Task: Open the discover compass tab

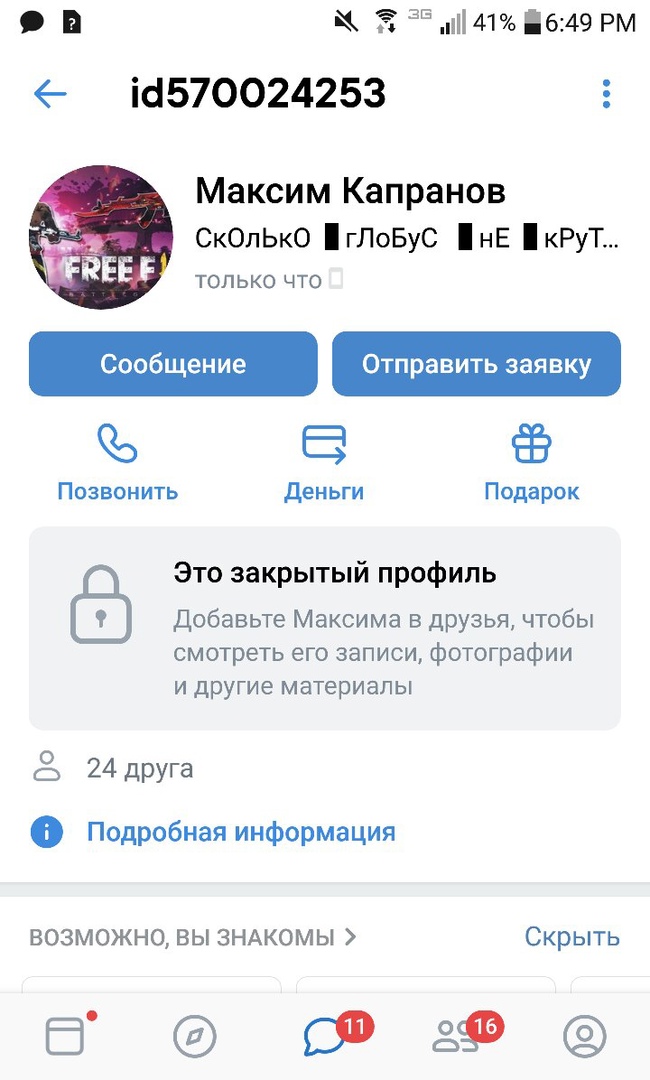Action: (194, 1036)
